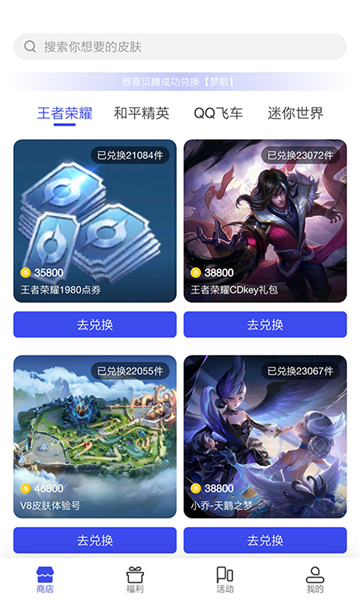360x600 pixels.
Task: Open the 王者荣耀CDkey礼包 card
Action: pos(265,221)
